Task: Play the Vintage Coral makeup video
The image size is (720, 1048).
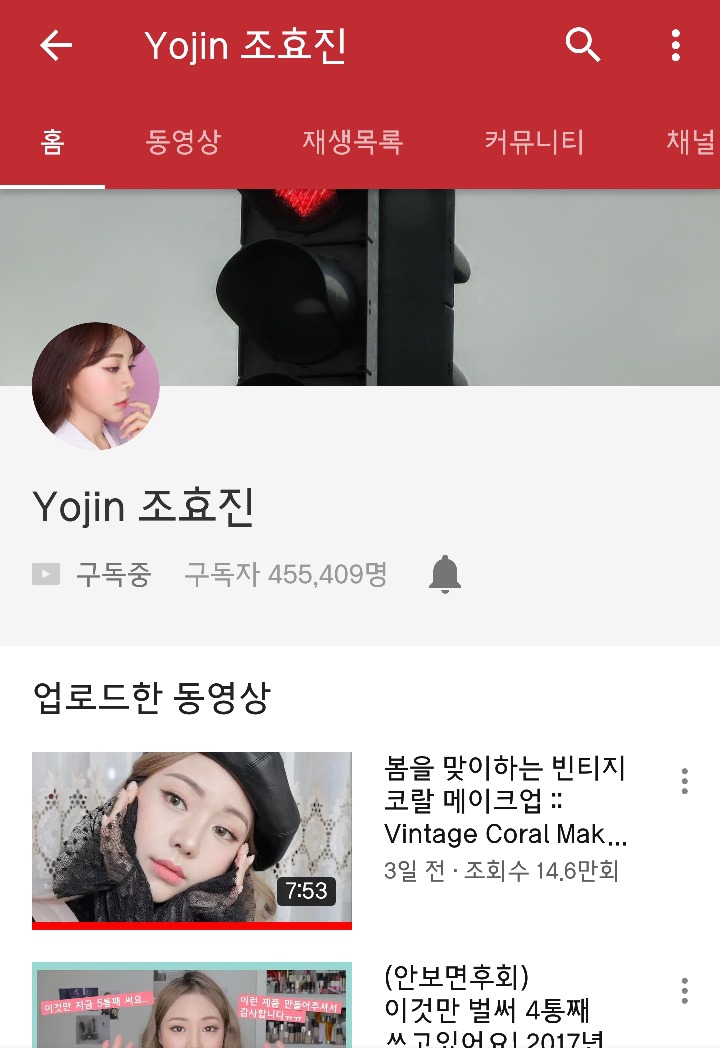Action: pyautogui.click(x=192, y=838)
